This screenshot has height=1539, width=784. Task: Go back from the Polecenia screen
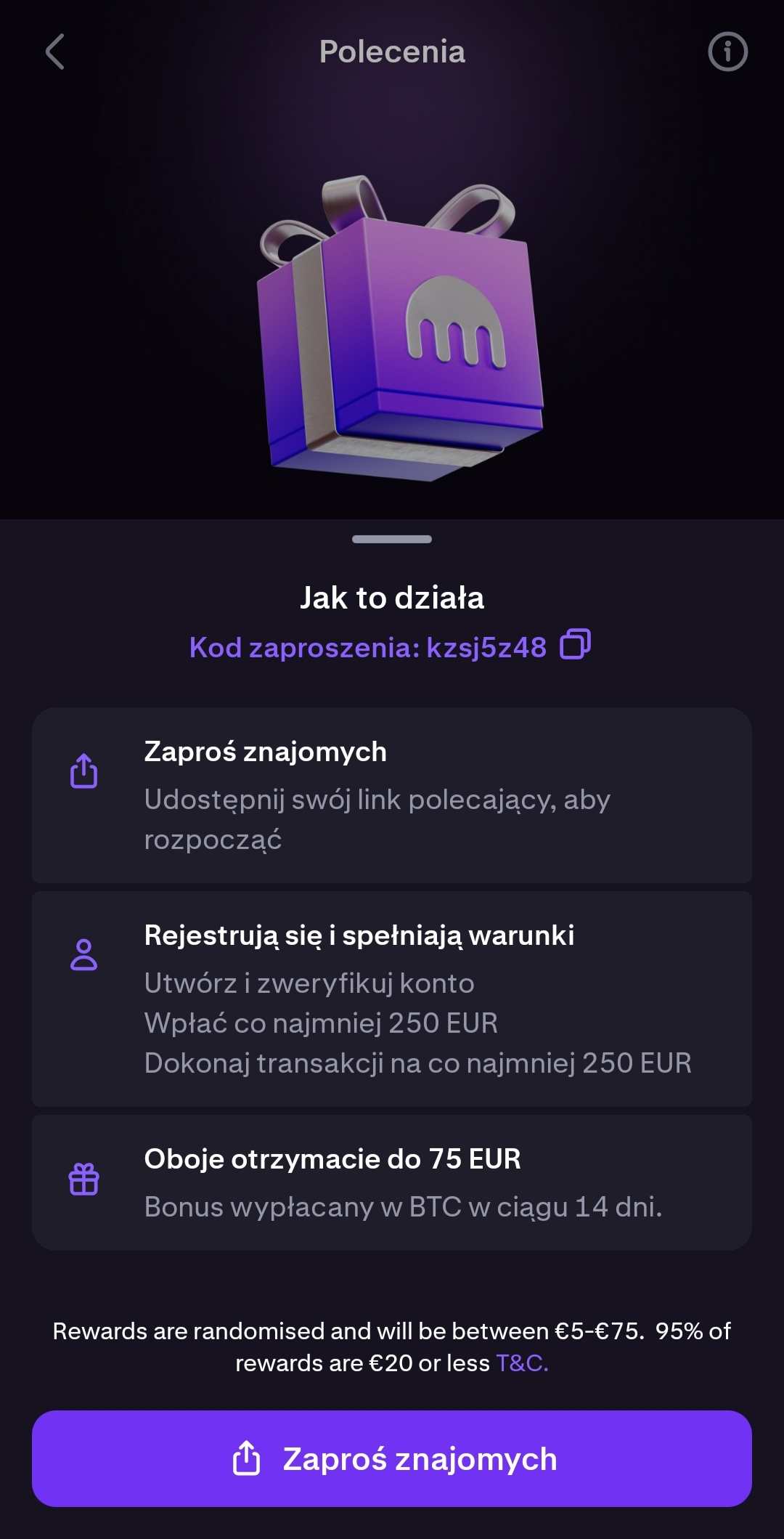coord(55,52)
